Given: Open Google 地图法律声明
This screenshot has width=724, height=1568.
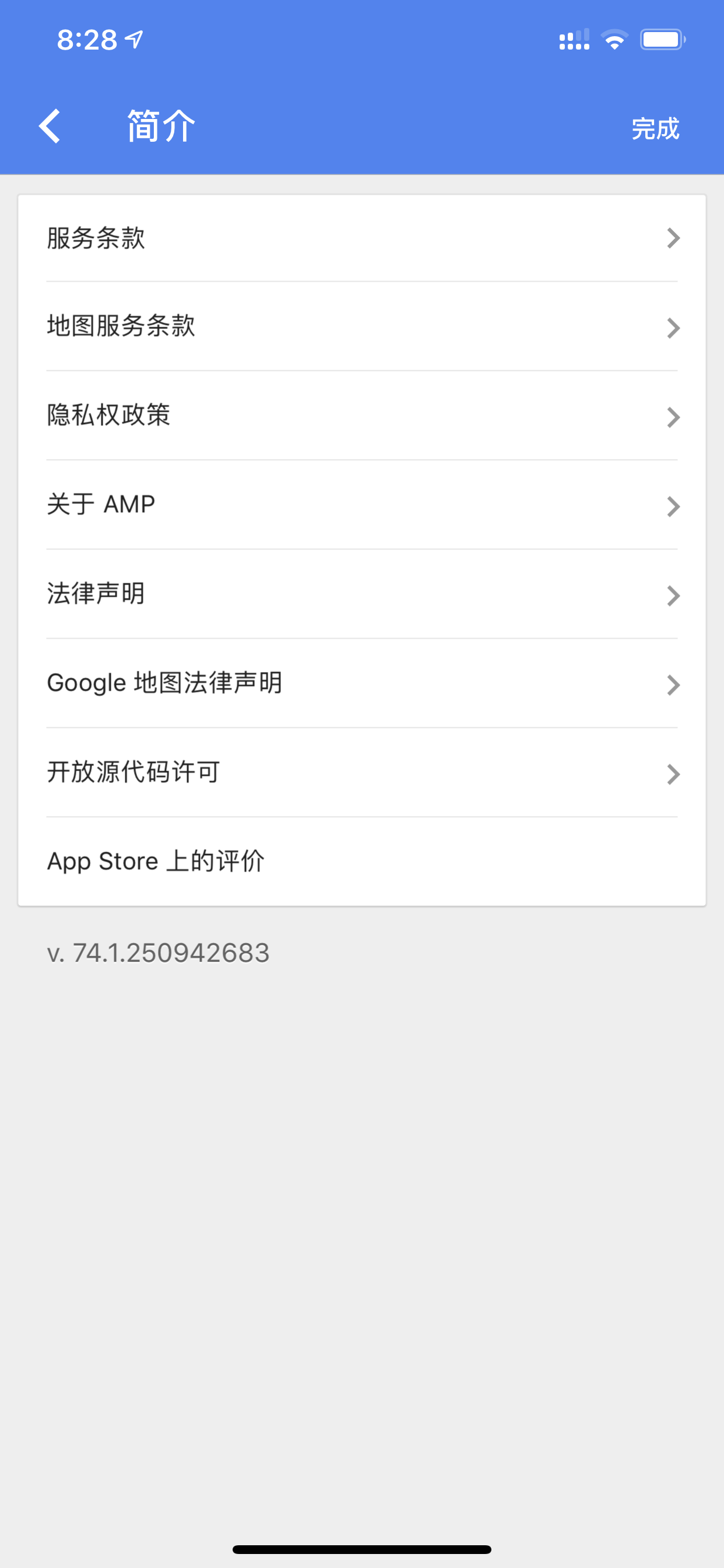Looking at the screenshot, I should tap(362, 684).
